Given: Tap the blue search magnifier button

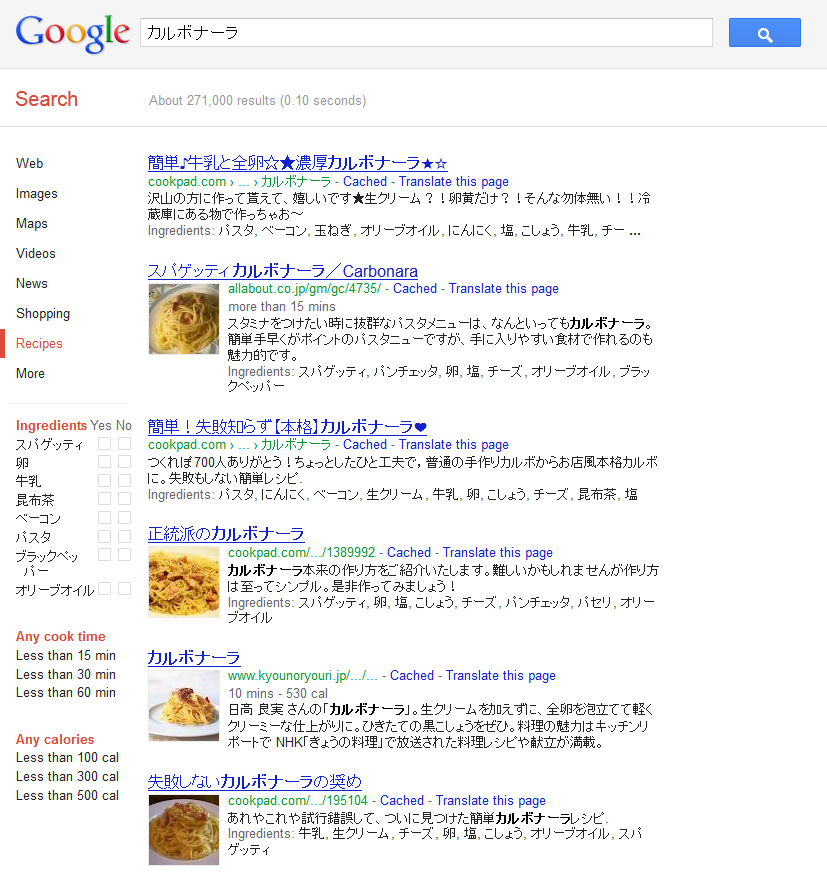Looking at the screenshot, I should [x=764, y=33].
